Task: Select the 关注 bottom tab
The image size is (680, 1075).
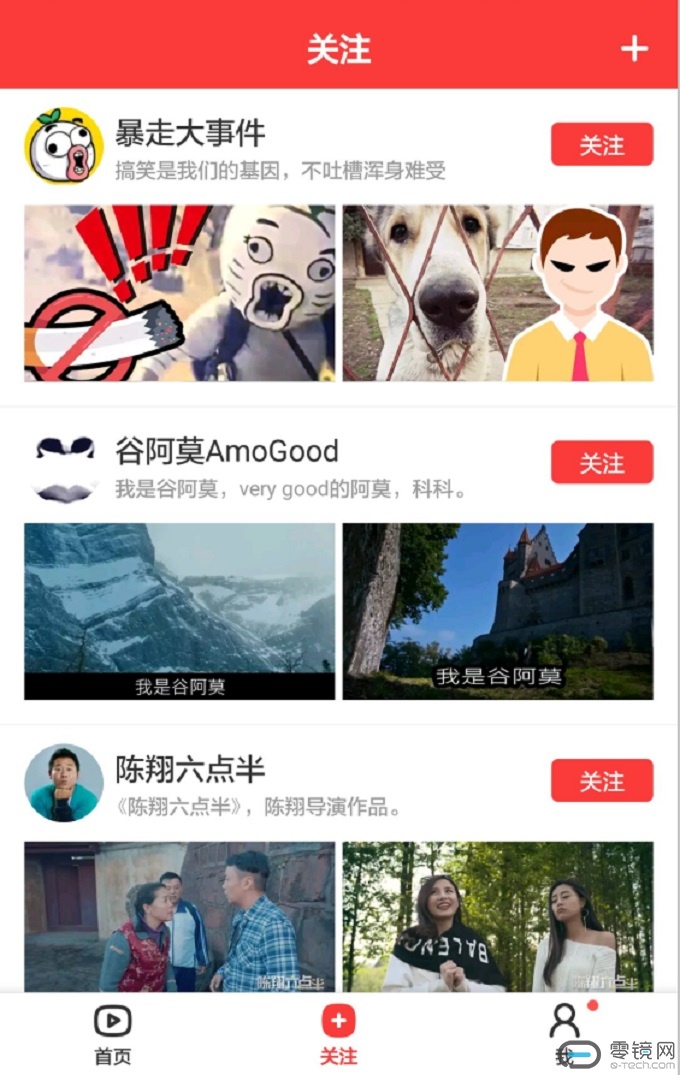Action: (338, 1034)
